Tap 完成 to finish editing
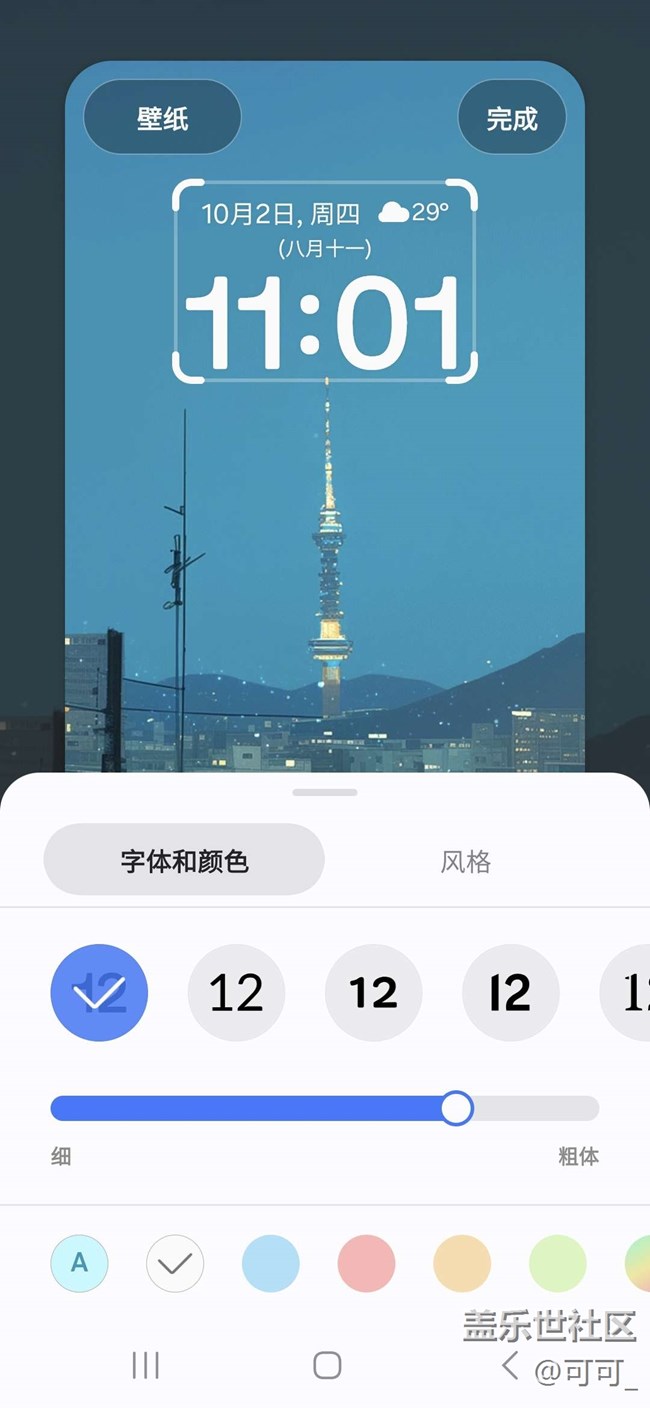The height and width of the screenshot is (1408, 650). [512, 118]
